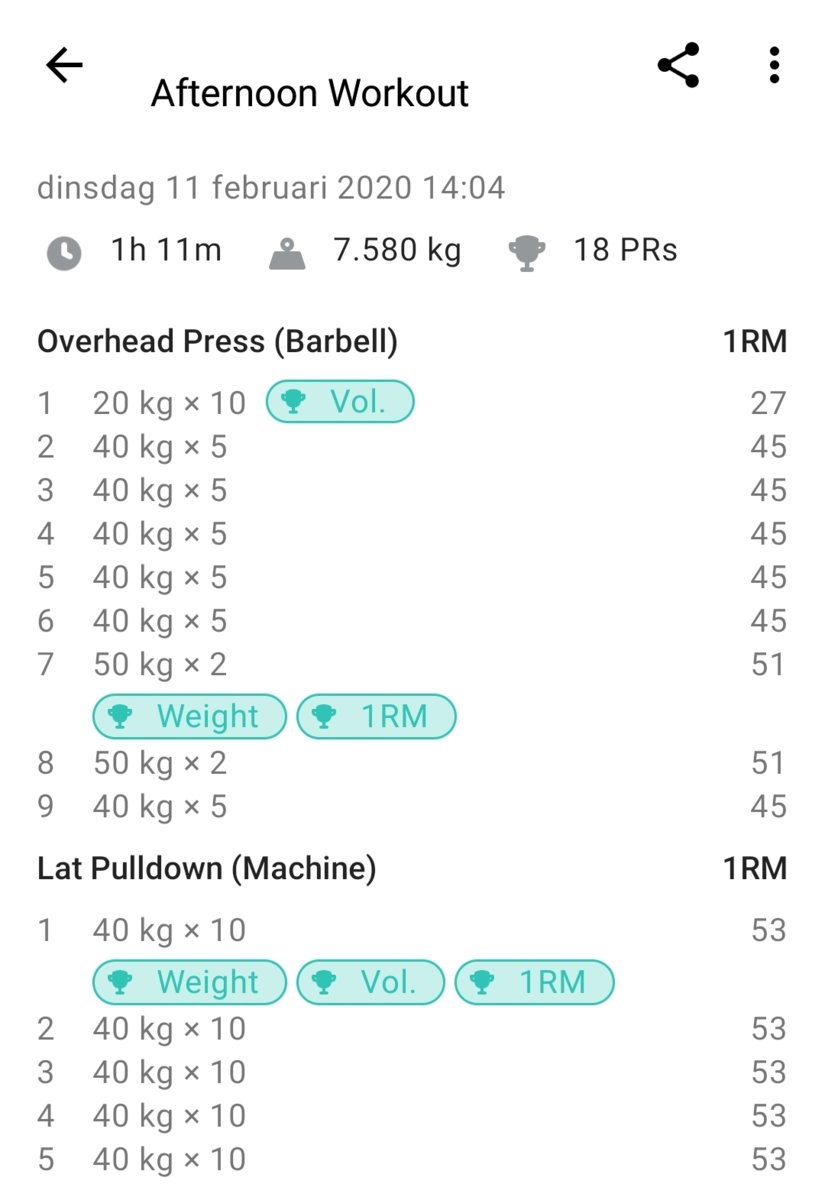Share this Afternoon Workout
The height and width of the screenshot is (1200, 825).
[x=678, y=66]
